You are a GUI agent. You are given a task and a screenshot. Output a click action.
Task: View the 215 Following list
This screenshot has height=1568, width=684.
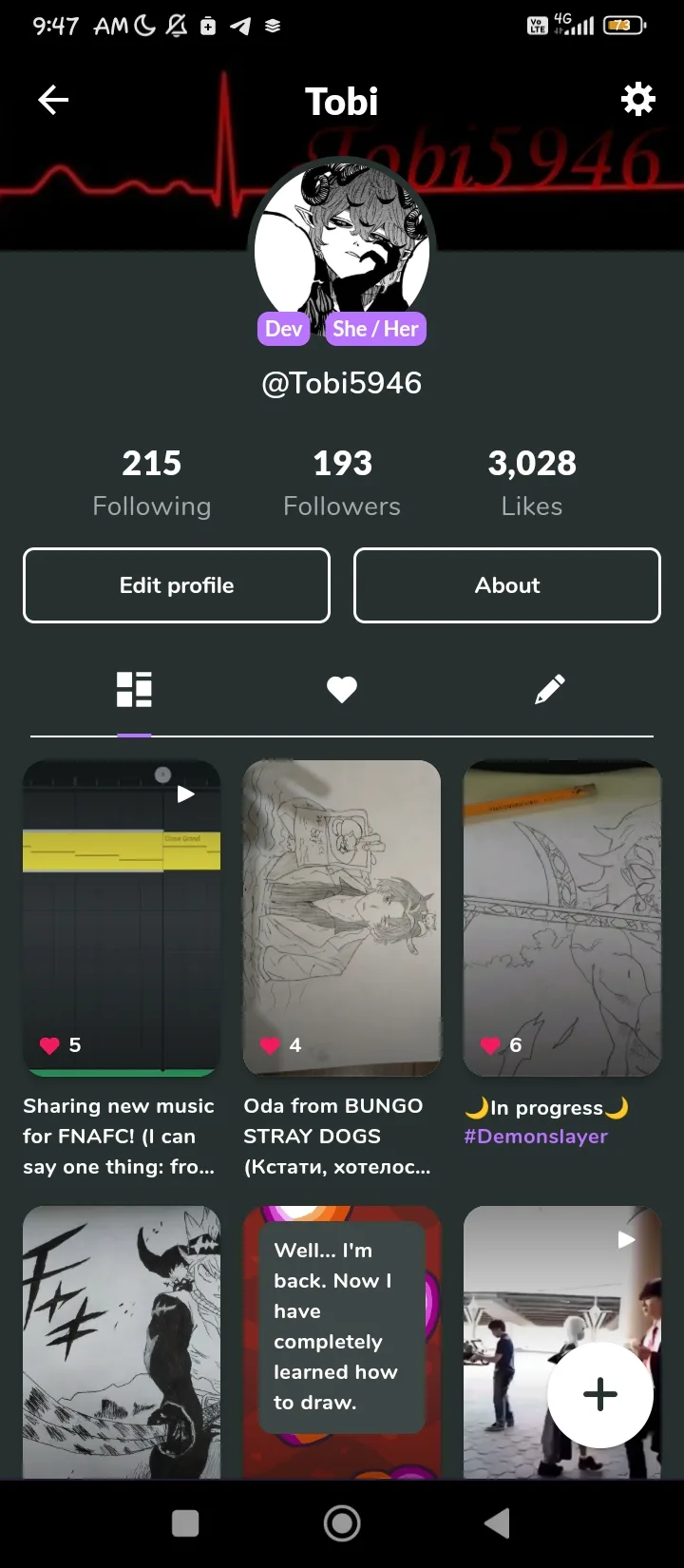pyautogui.click(x=152, y=483)
